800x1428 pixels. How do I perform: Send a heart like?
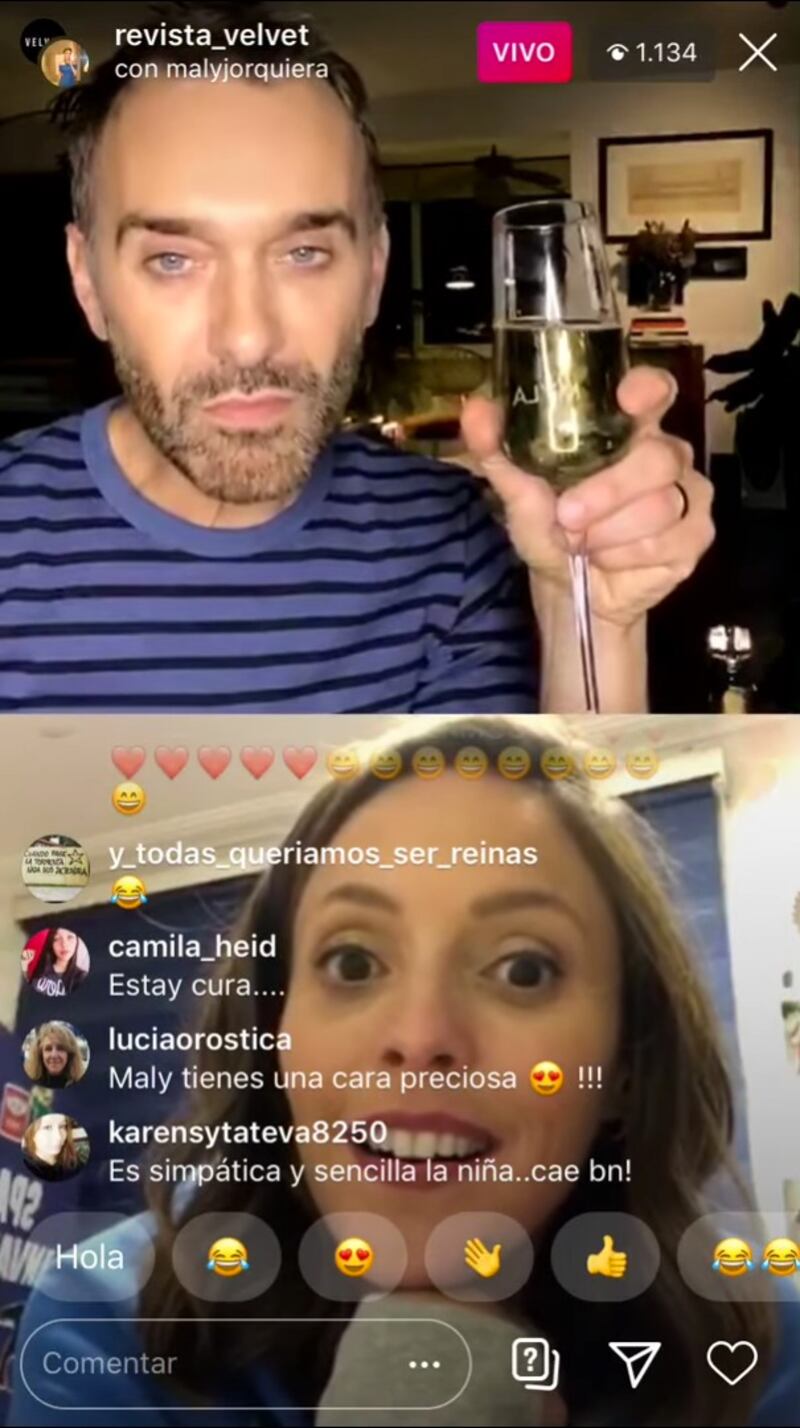point(732,1362)
